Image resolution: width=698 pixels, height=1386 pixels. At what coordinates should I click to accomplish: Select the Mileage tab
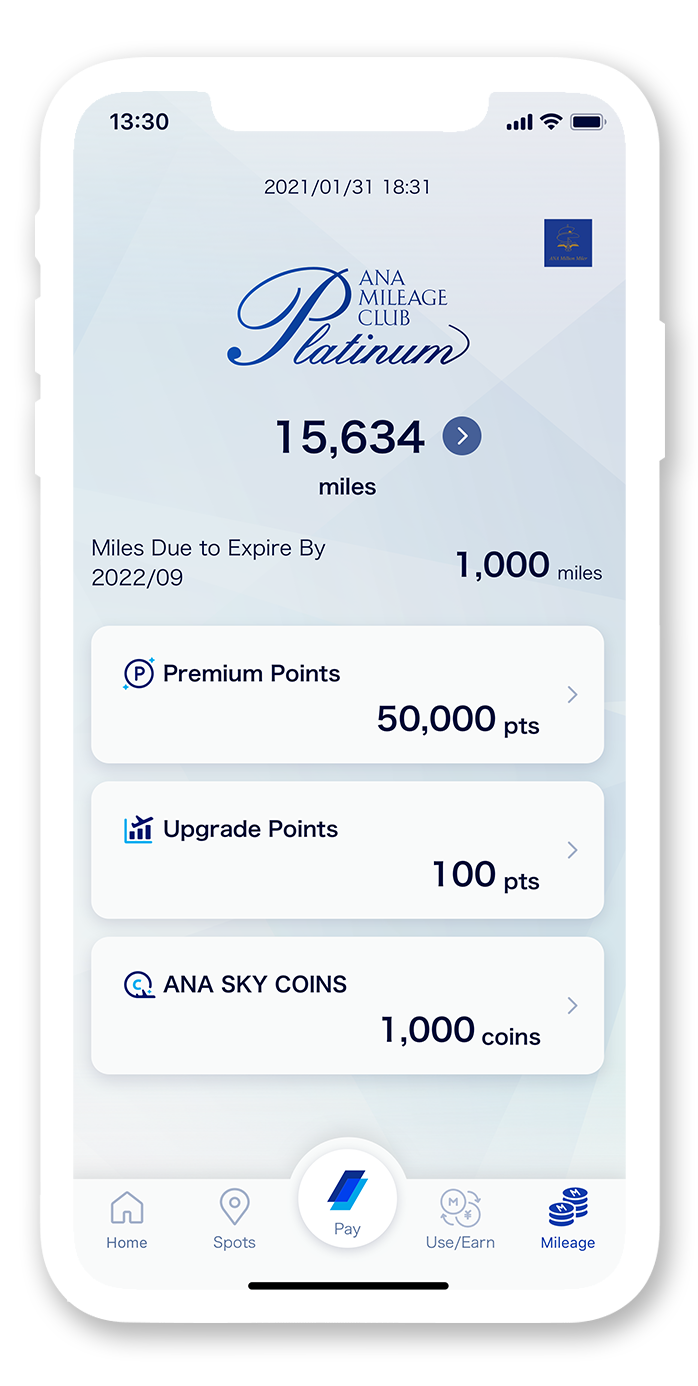(568, 1220)
